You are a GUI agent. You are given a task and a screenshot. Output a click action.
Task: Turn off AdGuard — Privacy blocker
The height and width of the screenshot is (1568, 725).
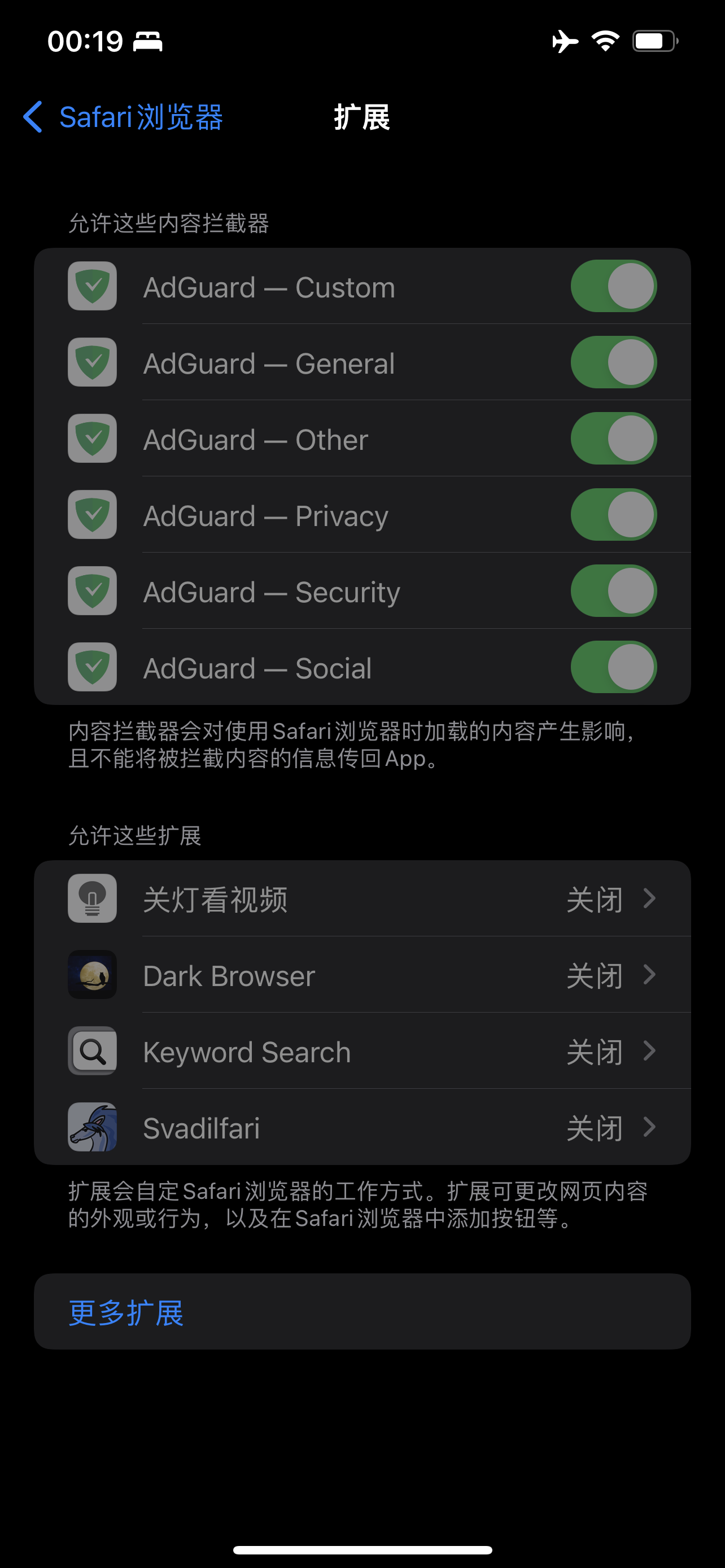click(x=613, y=514)
